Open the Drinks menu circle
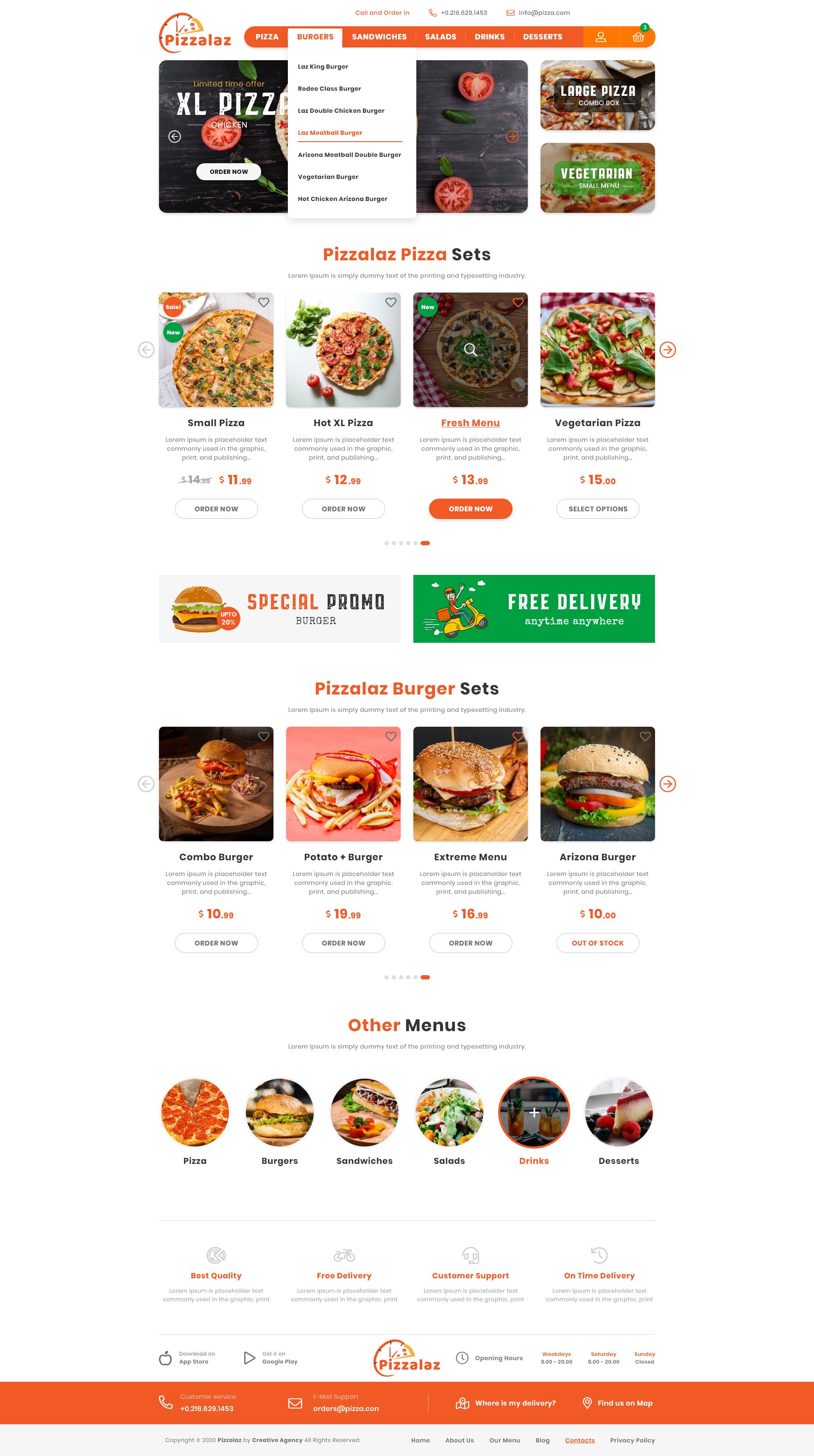 534,1112
